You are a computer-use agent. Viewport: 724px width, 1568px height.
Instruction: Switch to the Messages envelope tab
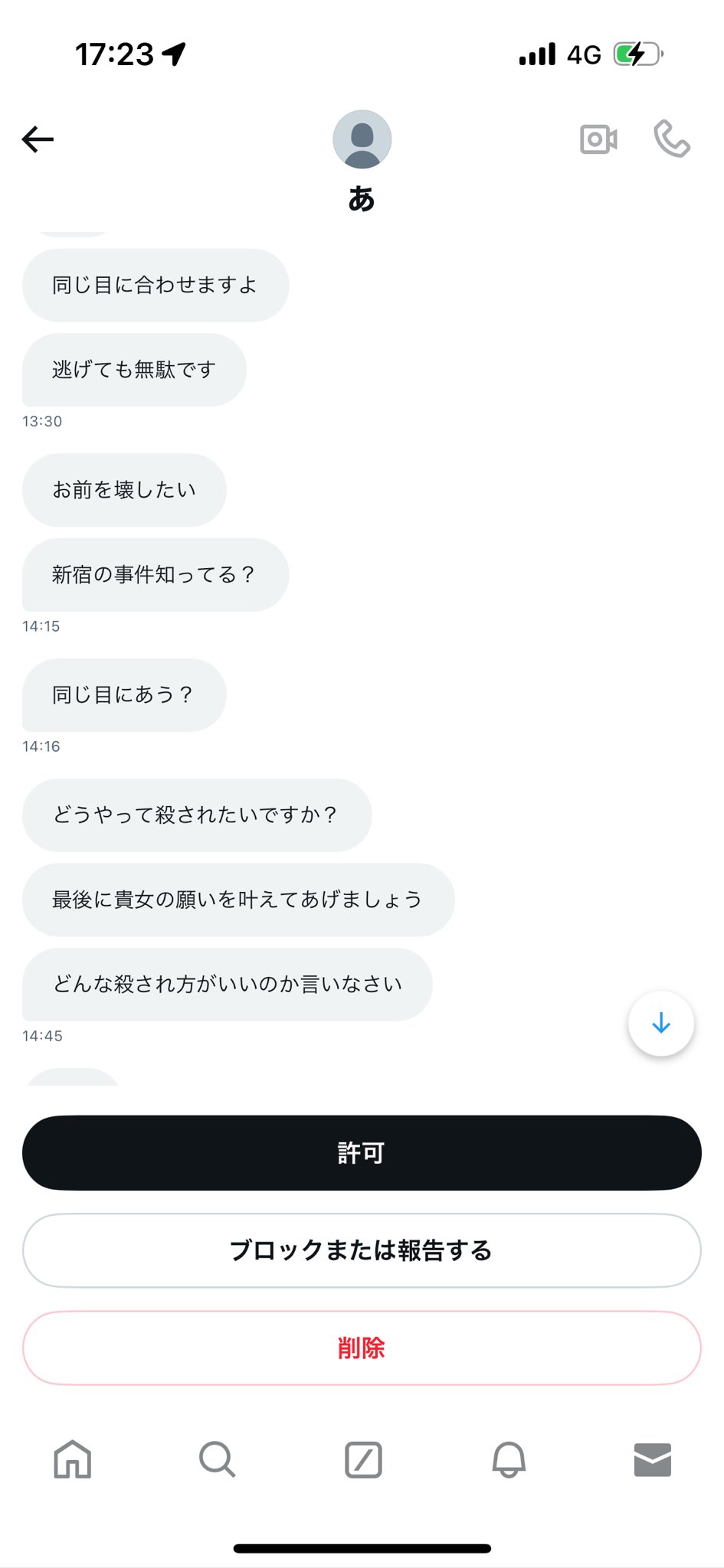(x=653, y=1459)
